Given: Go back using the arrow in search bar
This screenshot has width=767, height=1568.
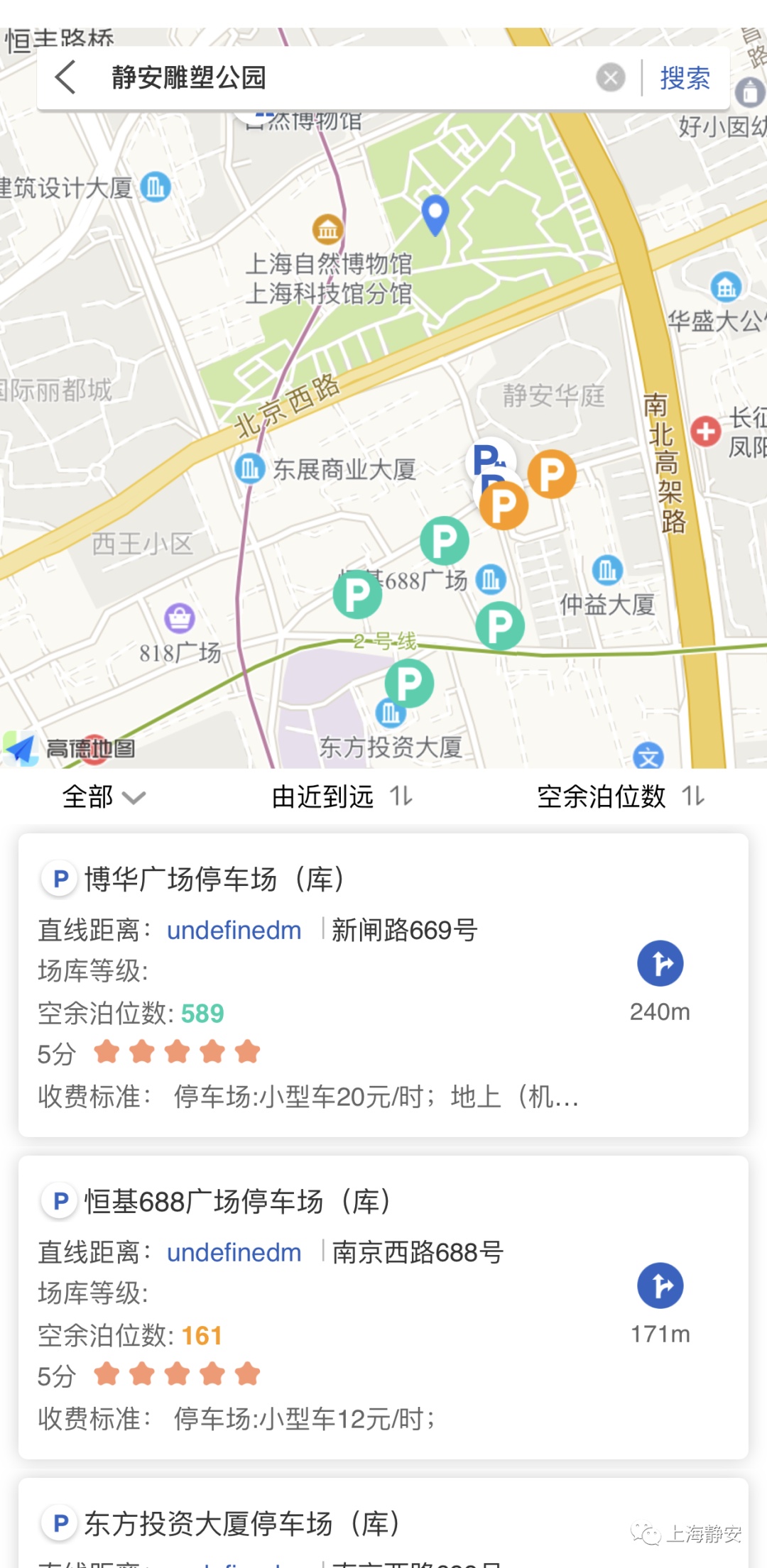Looking at the screenshot, I should (x=66, y=77).
